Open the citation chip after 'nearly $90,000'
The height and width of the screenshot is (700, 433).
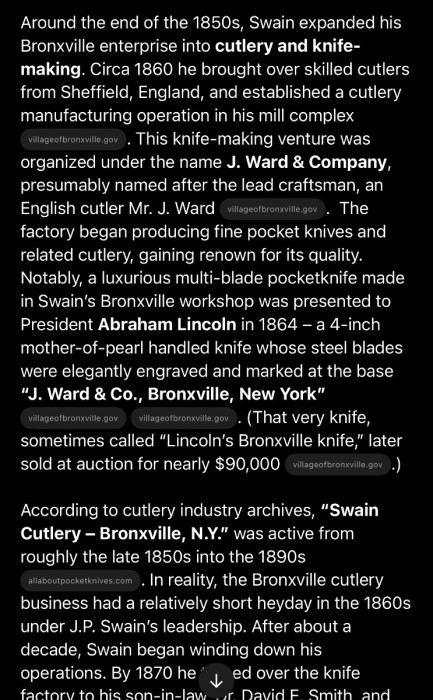click(337, 465)
